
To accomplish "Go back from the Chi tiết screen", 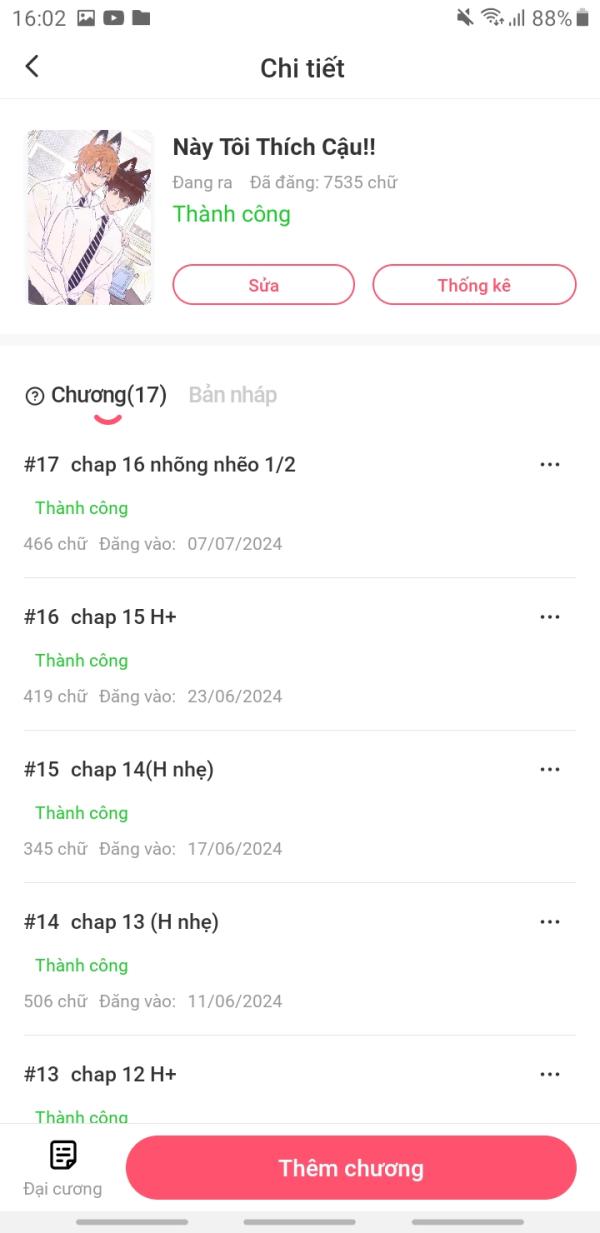I will coord(32,67).
